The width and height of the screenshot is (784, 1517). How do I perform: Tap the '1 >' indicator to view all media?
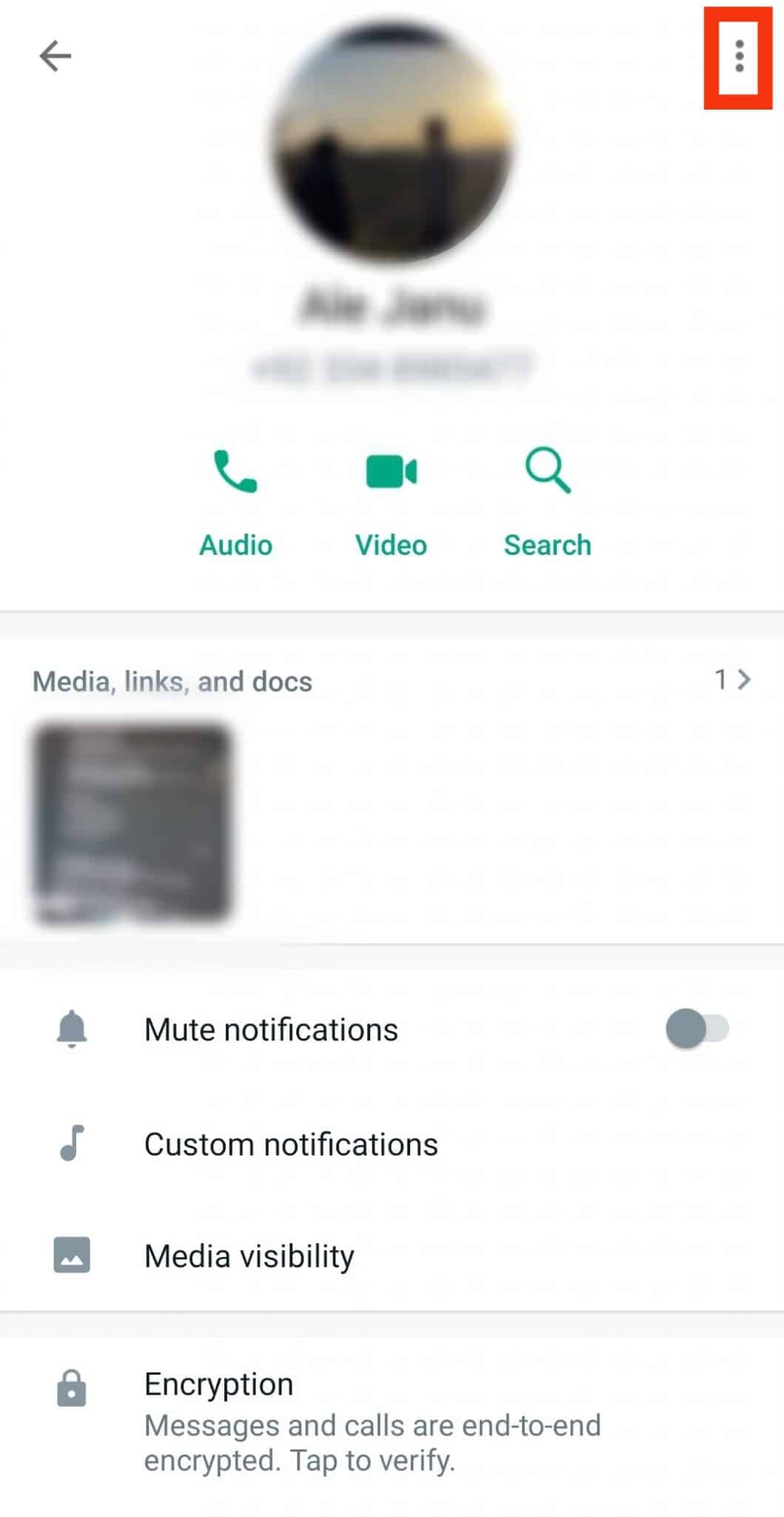(733, 681)
